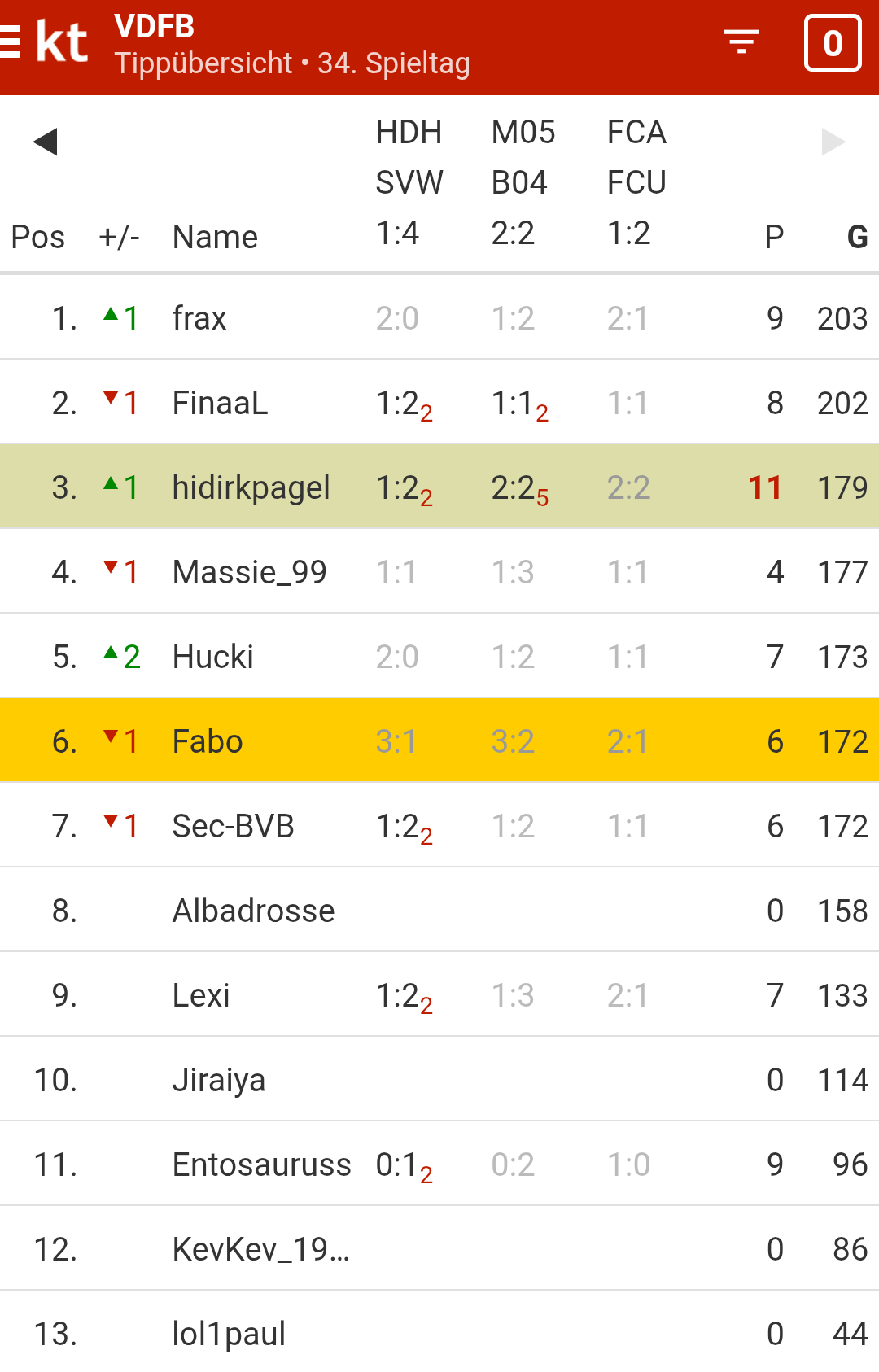The height and width of the screenshot is (1372, 879).
Task: Open the filter options icon
Action: tap(741, 42)
